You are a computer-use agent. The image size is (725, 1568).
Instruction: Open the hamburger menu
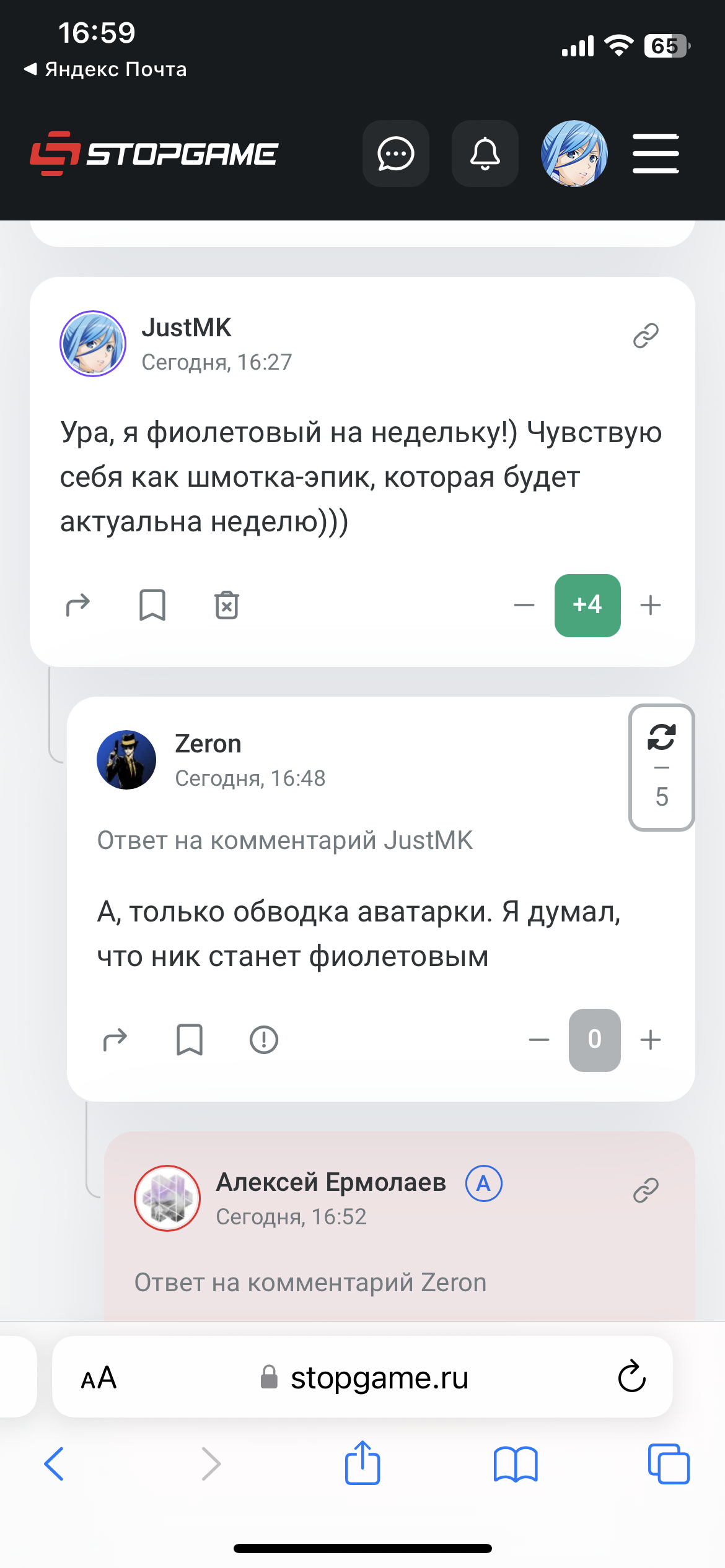coord(656,154)
